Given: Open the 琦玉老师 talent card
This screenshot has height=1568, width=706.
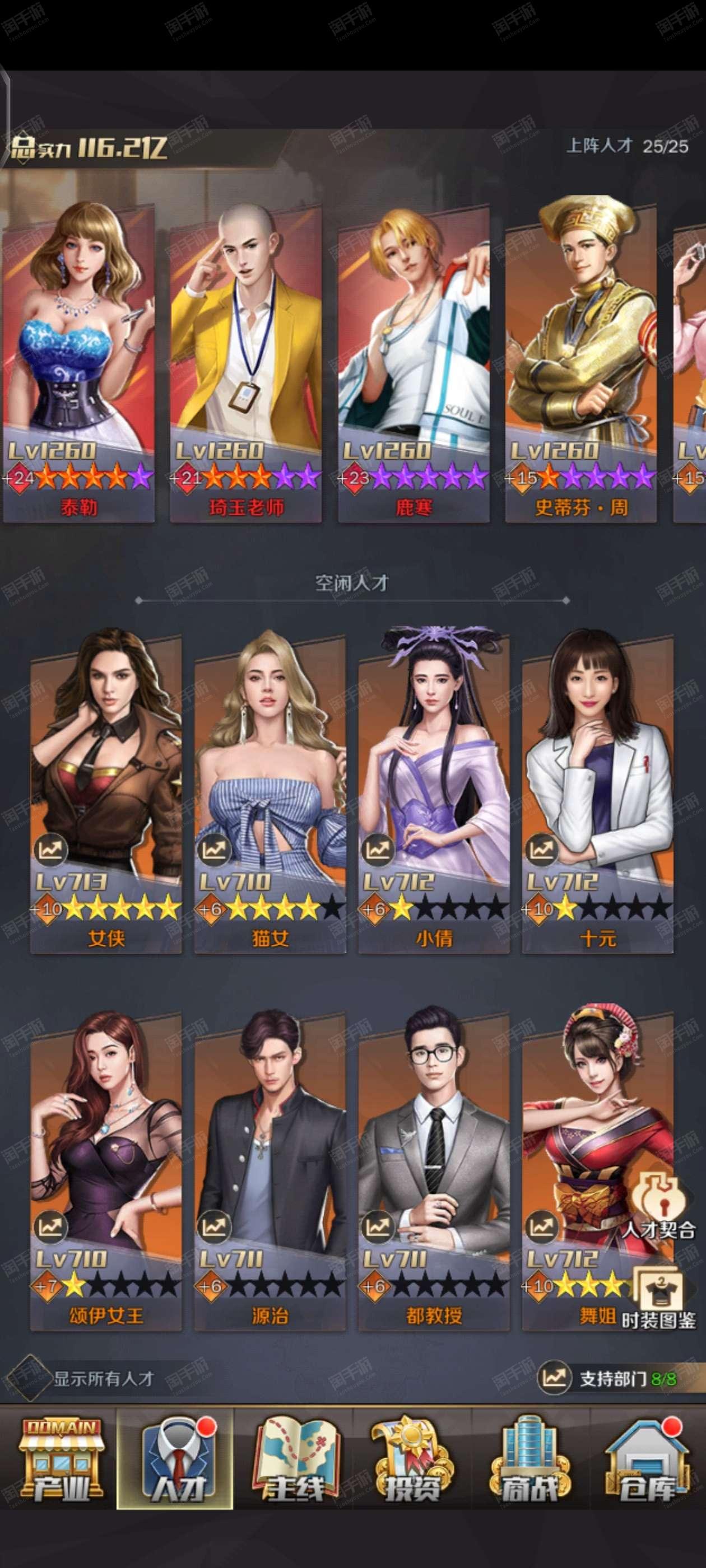Looking at the screenshot, I should pyautogui.click(x=245, y=363).
